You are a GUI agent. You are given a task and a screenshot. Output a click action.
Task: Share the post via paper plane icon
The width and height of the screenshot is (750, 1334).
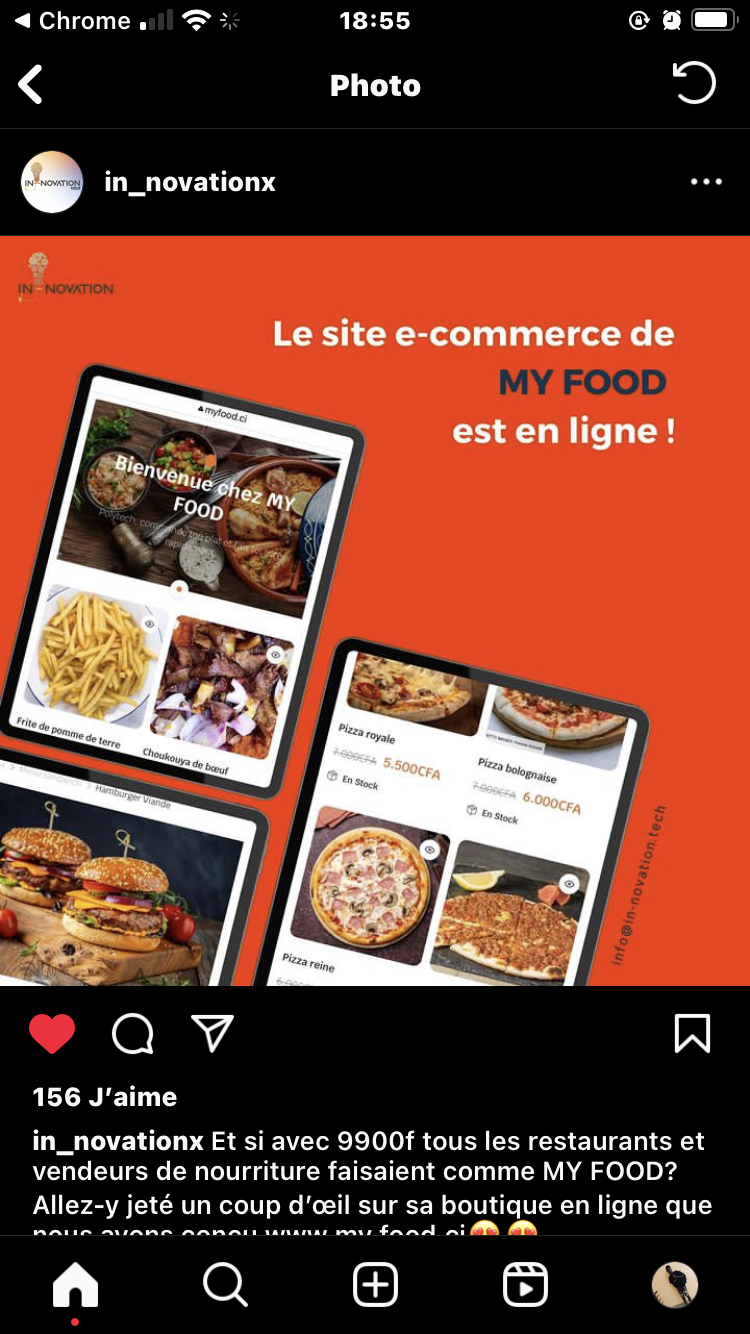212,1034
